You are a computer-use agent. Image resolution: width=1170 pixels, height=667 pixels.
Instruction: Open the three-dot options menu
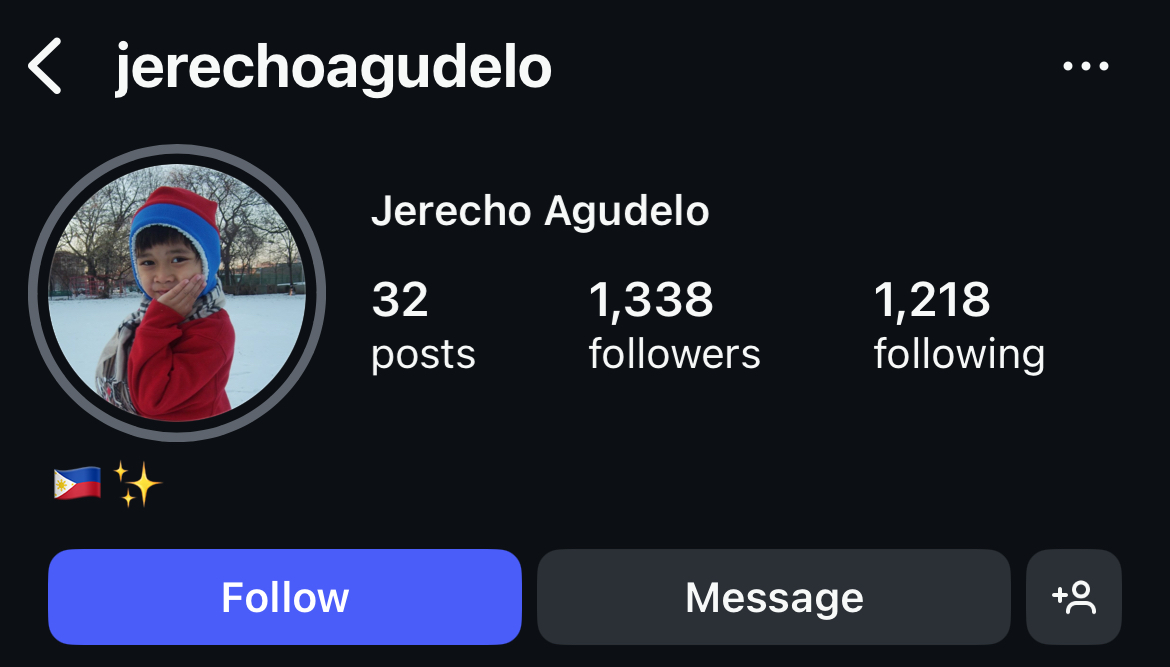1085,67
